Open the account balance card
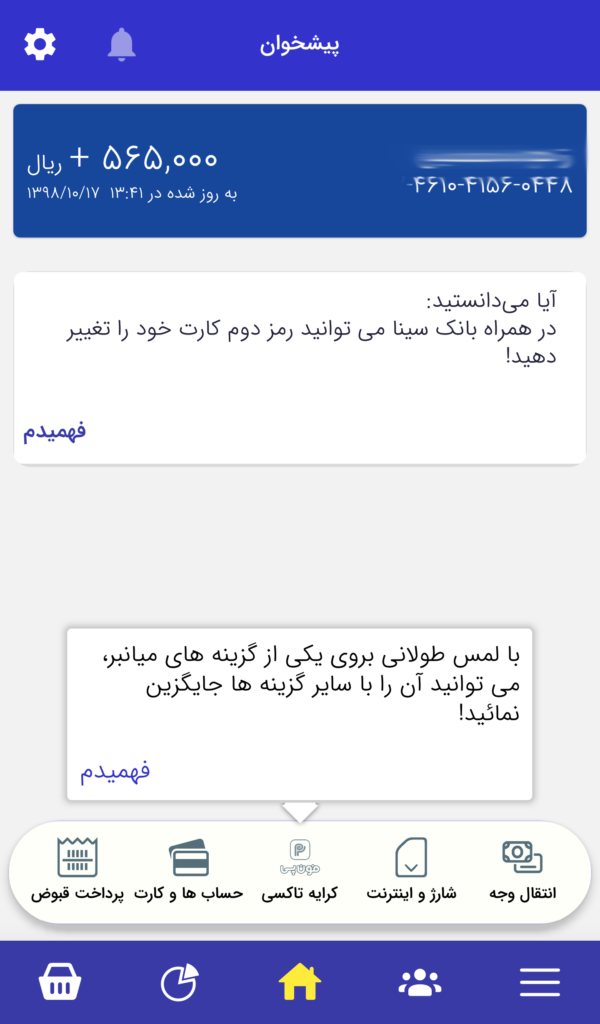 coord(300,171)
